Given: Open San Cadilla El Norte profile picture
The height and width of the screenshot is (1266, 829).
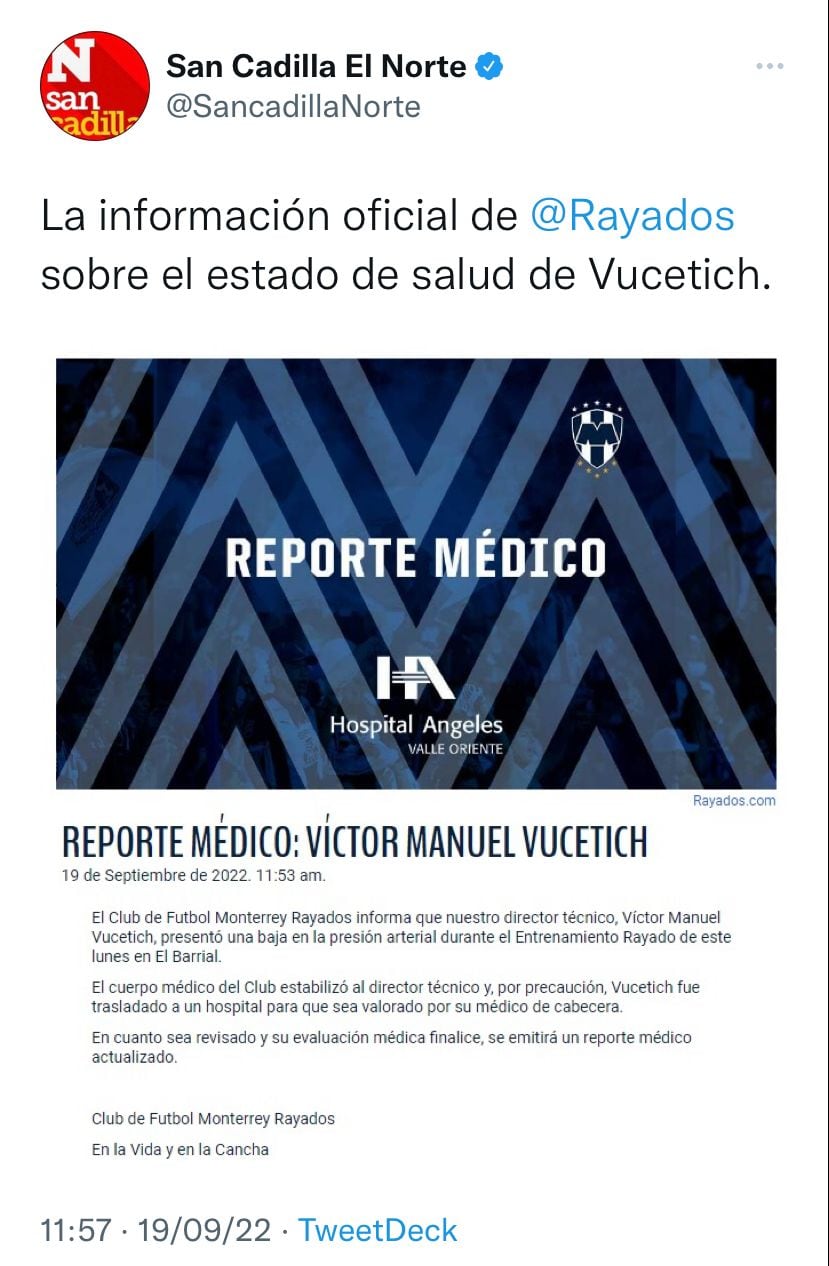Looking at the screenshot, I should [x=95, y=86].
